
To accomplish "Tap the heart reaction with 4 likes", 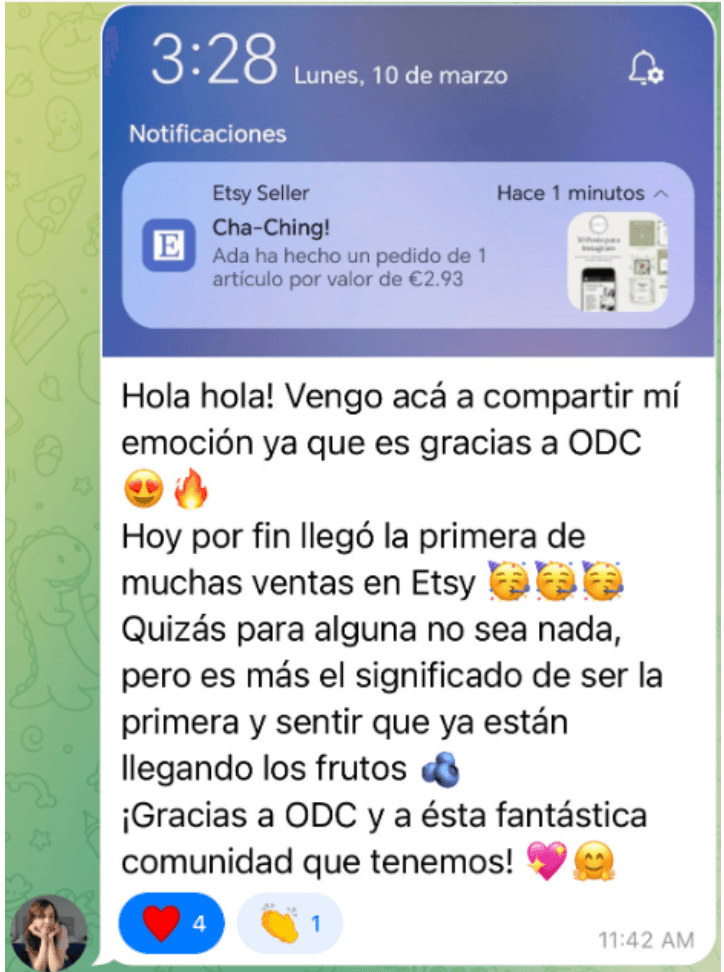I will [170, 923].
